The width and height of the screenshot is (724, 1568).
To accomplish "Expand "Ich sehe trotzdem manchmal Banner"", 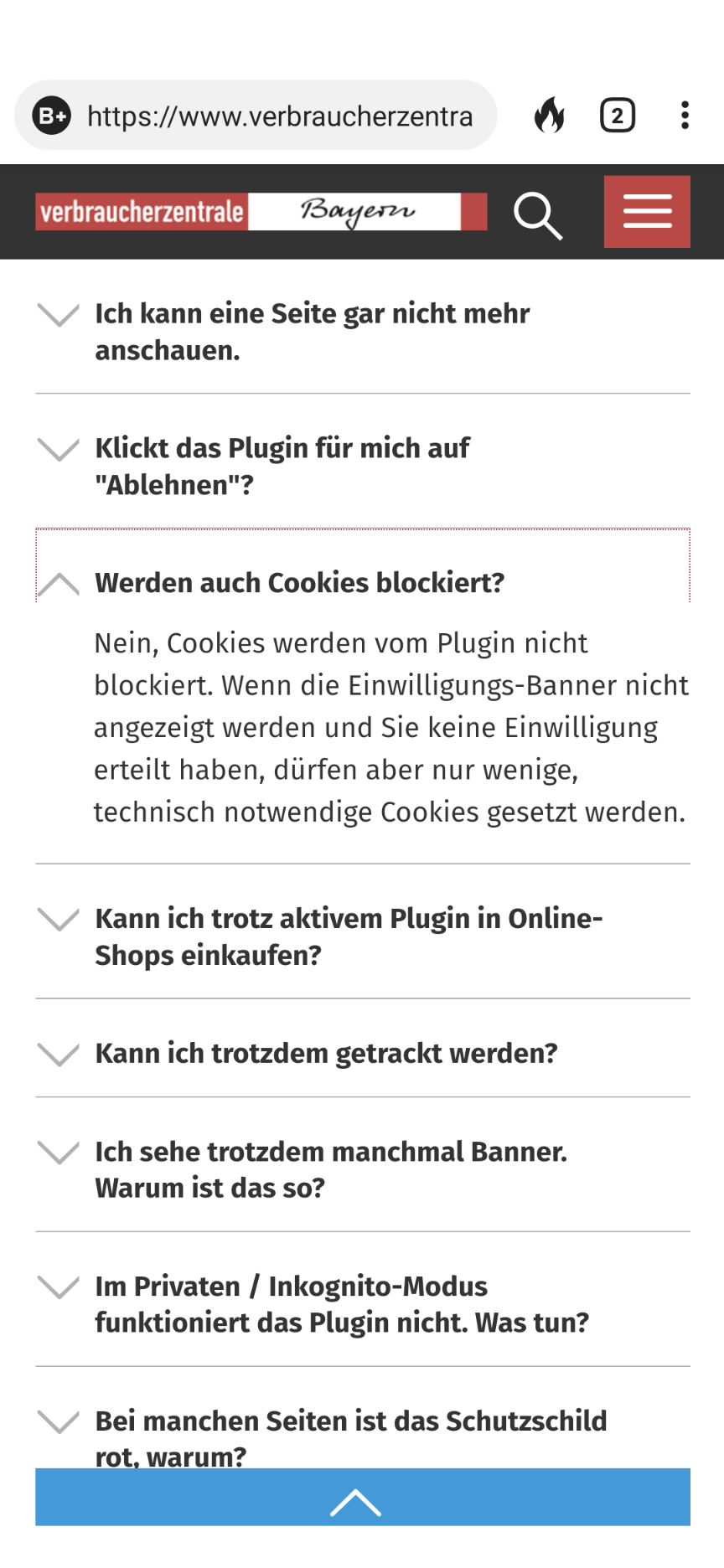I will pyautogui.click(x=363, y=1169).
